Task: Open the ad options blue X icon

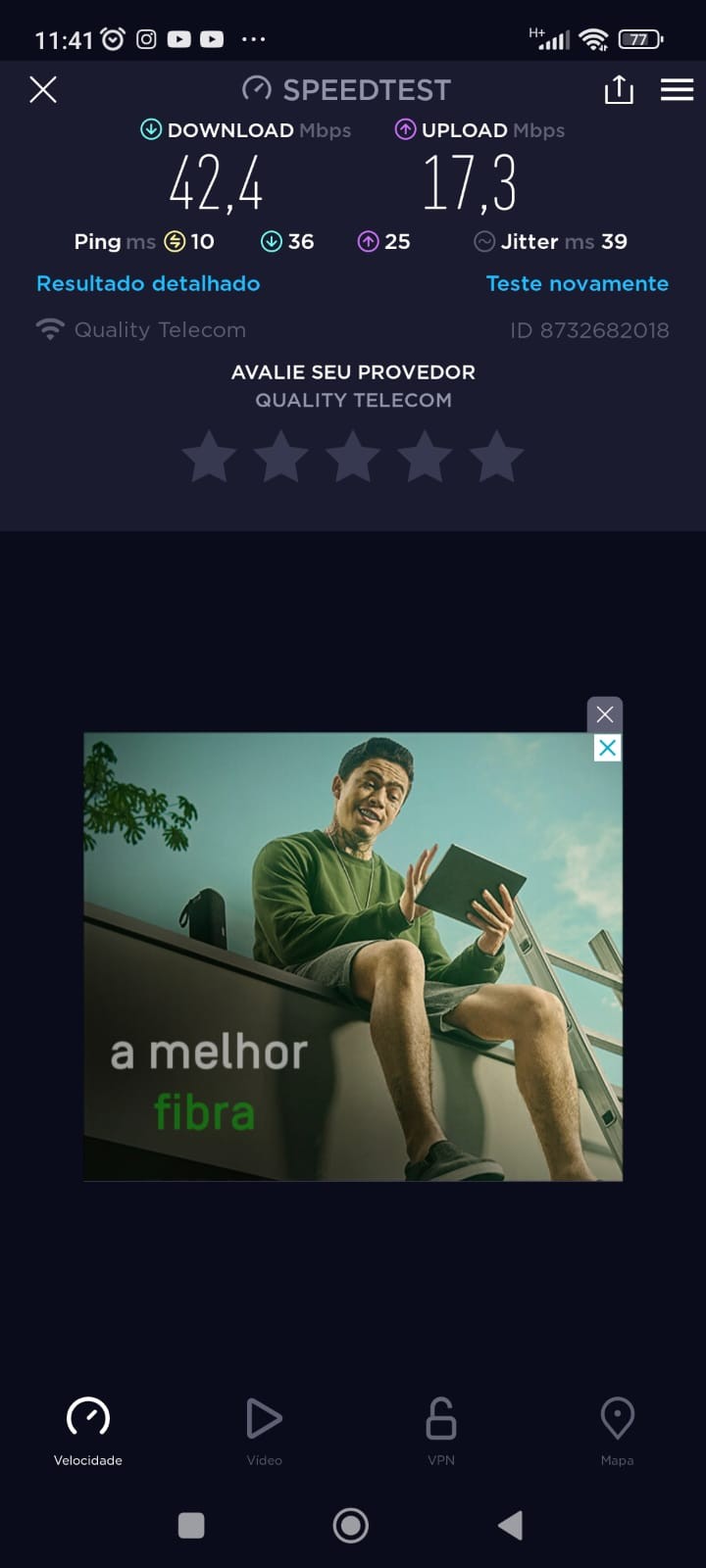Action: pyautogui.click(x=608, y=748)
